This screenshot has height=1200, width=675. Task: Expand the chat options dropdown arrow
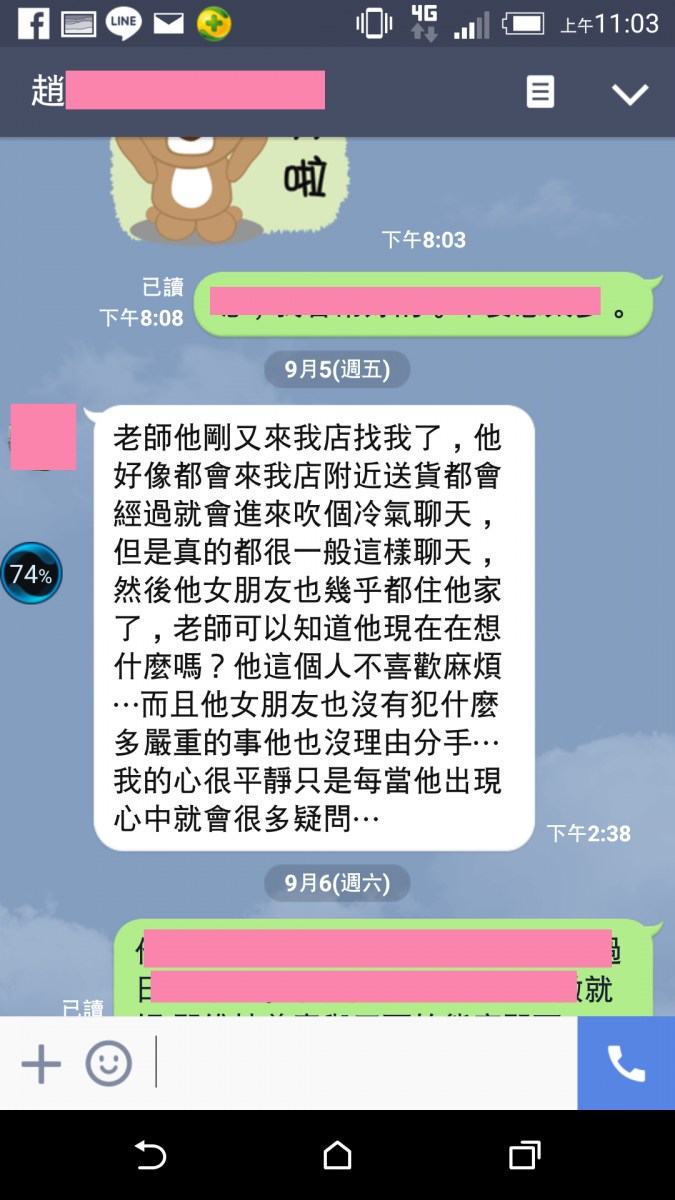point(630,94)
